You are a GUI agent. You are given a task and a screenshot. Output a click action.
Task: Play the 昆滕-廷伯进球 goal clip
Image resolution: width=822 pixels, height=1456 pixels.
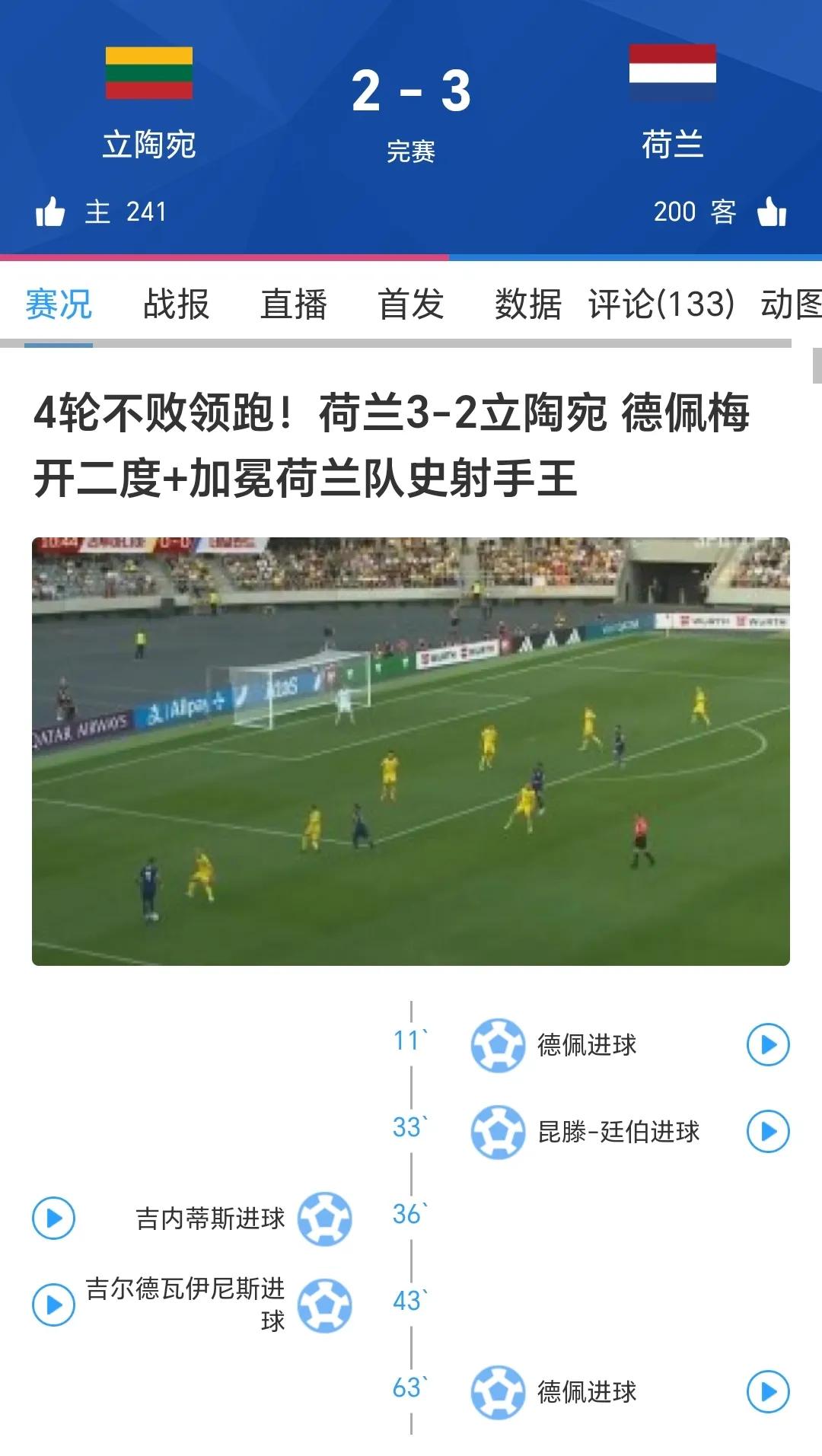(767, 1131)
